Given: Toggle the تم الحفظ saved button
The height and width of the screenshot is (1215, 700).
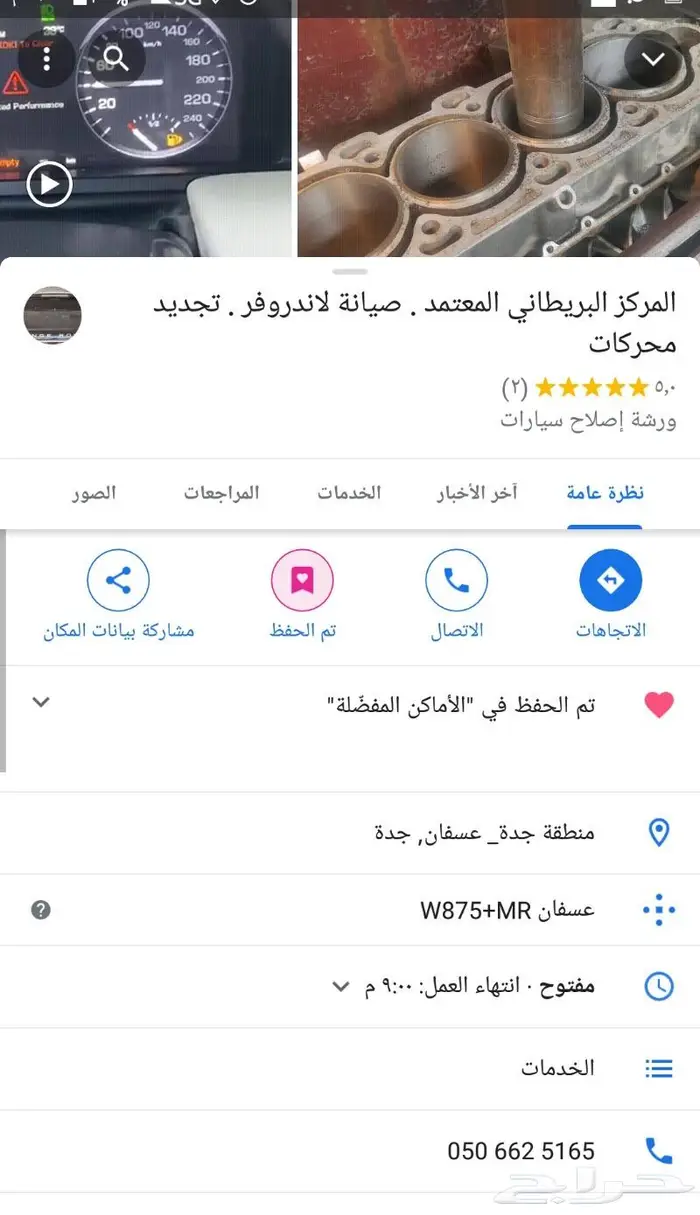Looking at the screenshot, I should 302,595.
